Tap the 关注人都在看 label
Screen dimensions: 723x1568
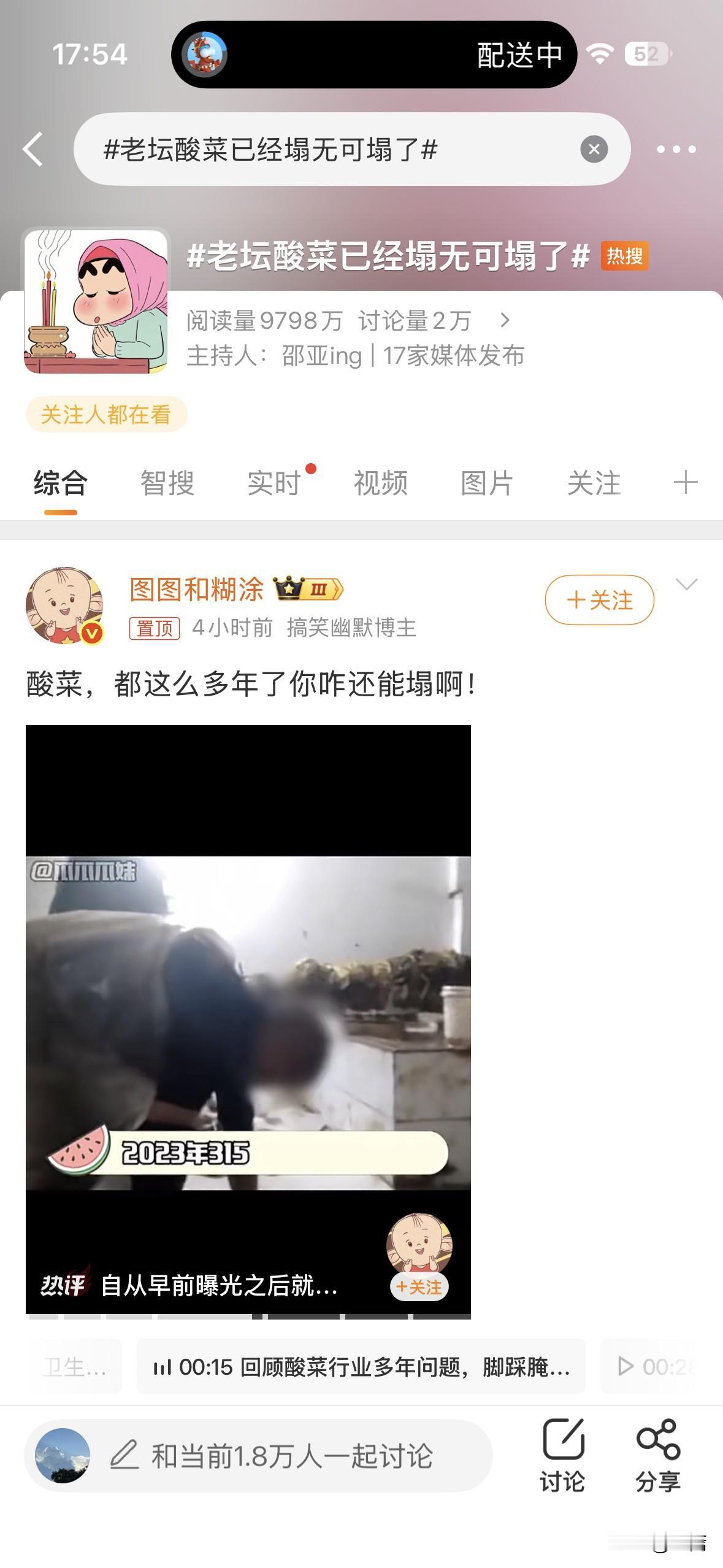[x=105, y=415]
